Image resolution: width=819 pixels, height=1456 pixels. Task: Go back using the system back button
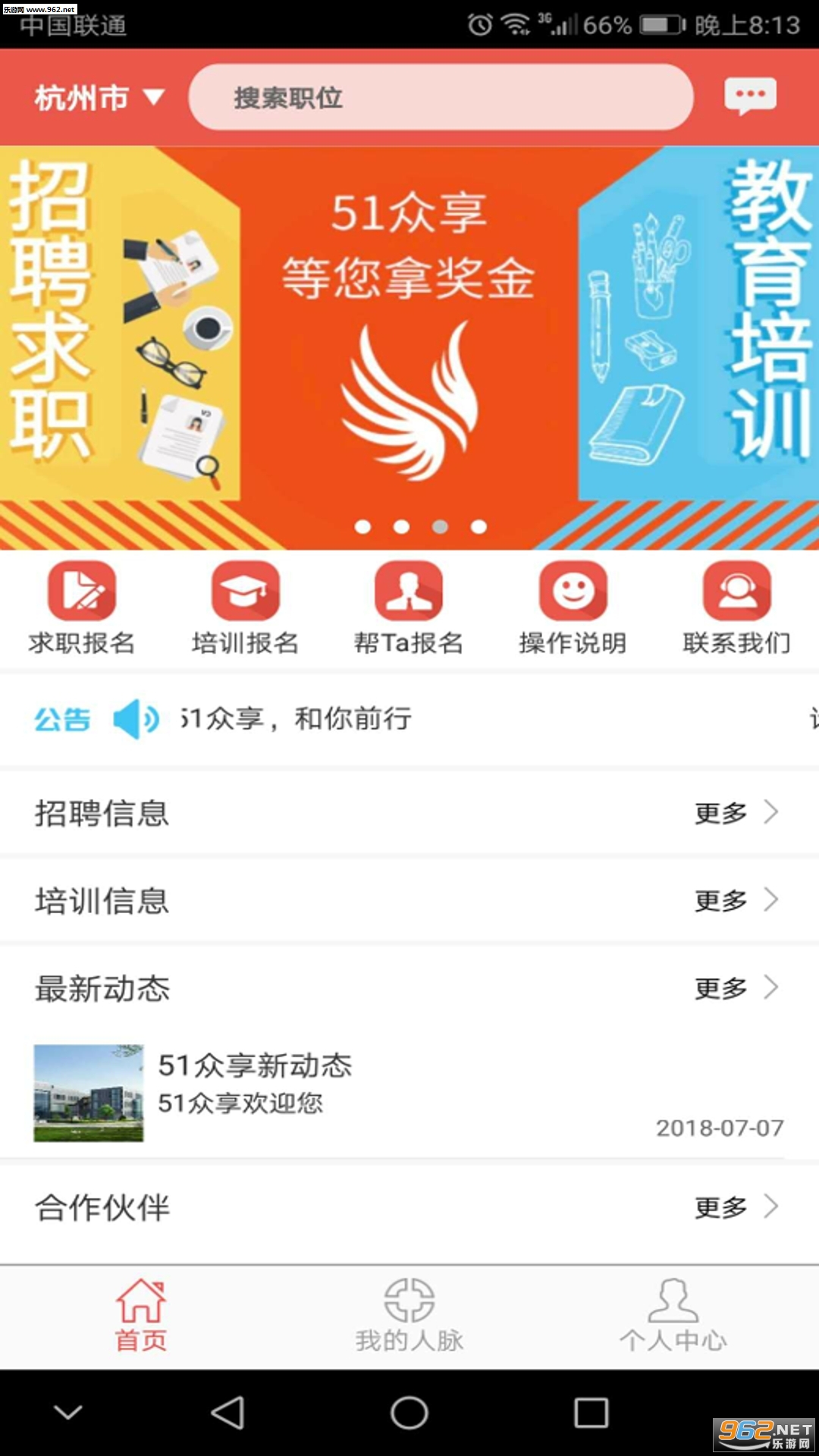click(x=227, y=1413)
